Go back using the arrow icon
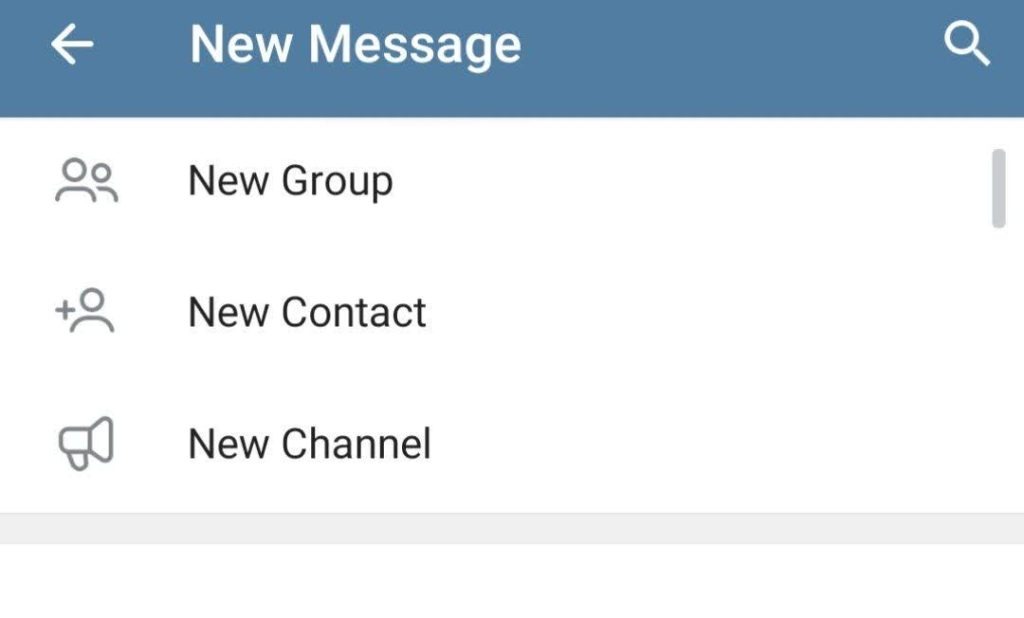 coord(72,45)
